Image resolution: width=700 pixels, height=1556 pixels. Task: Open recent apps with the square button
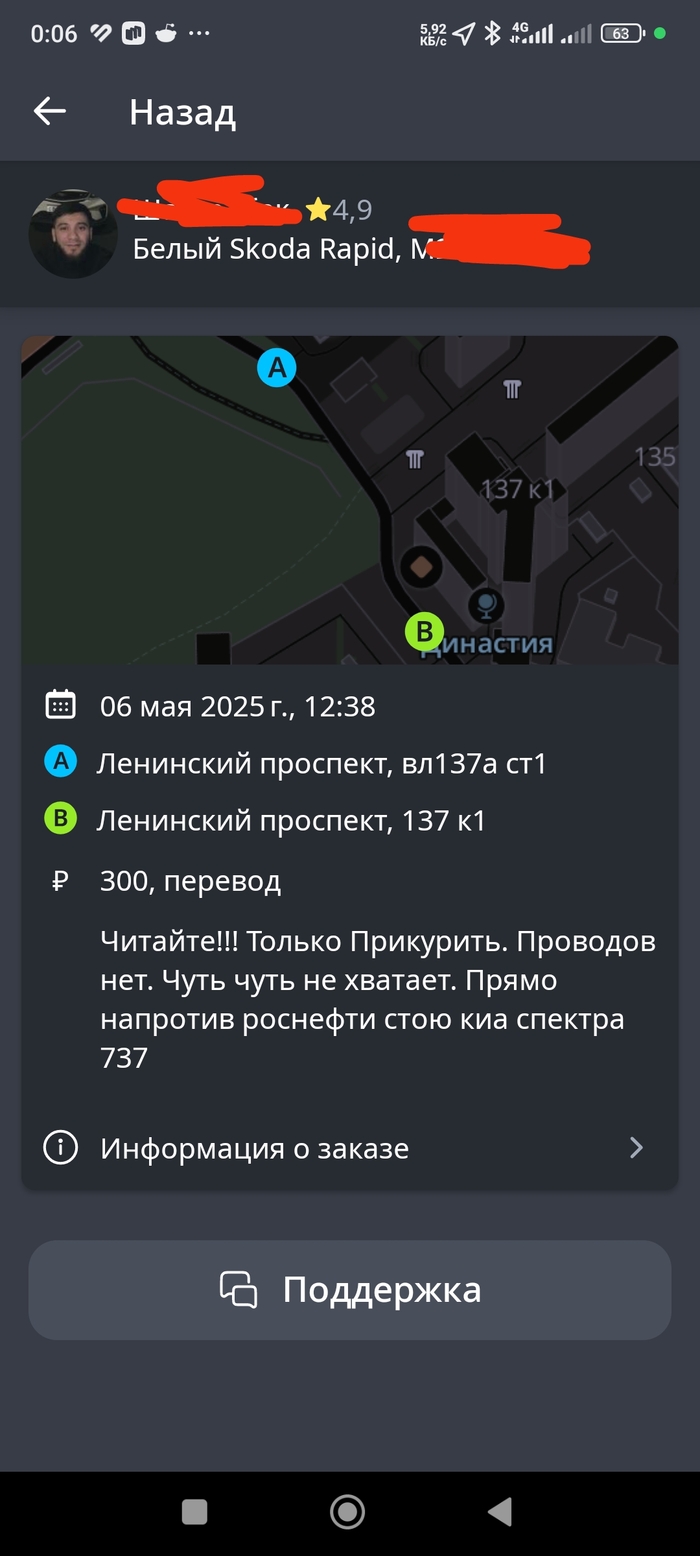195,1511
